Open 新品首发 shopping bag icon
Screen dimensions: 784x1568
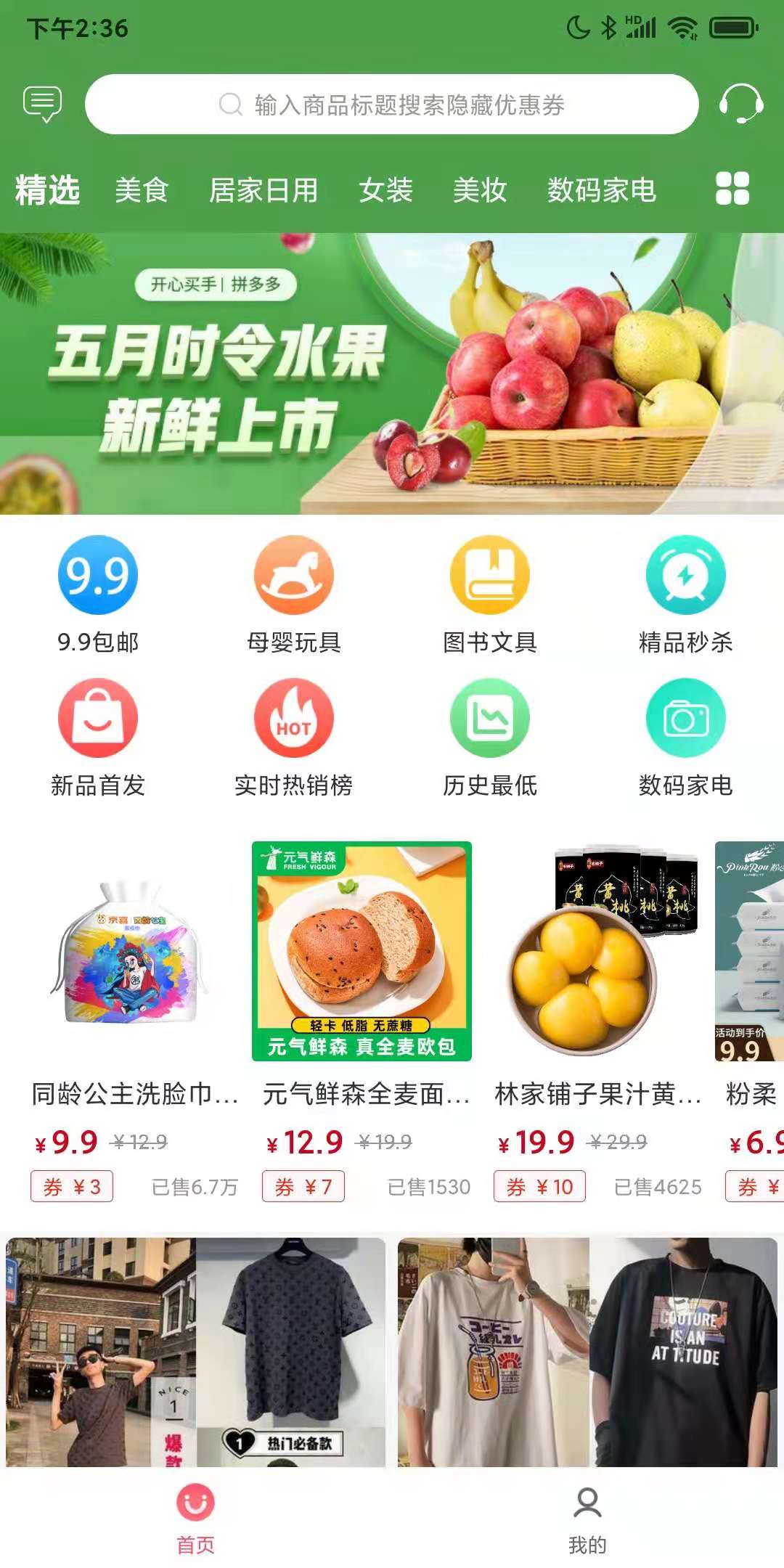click(97, 717)
